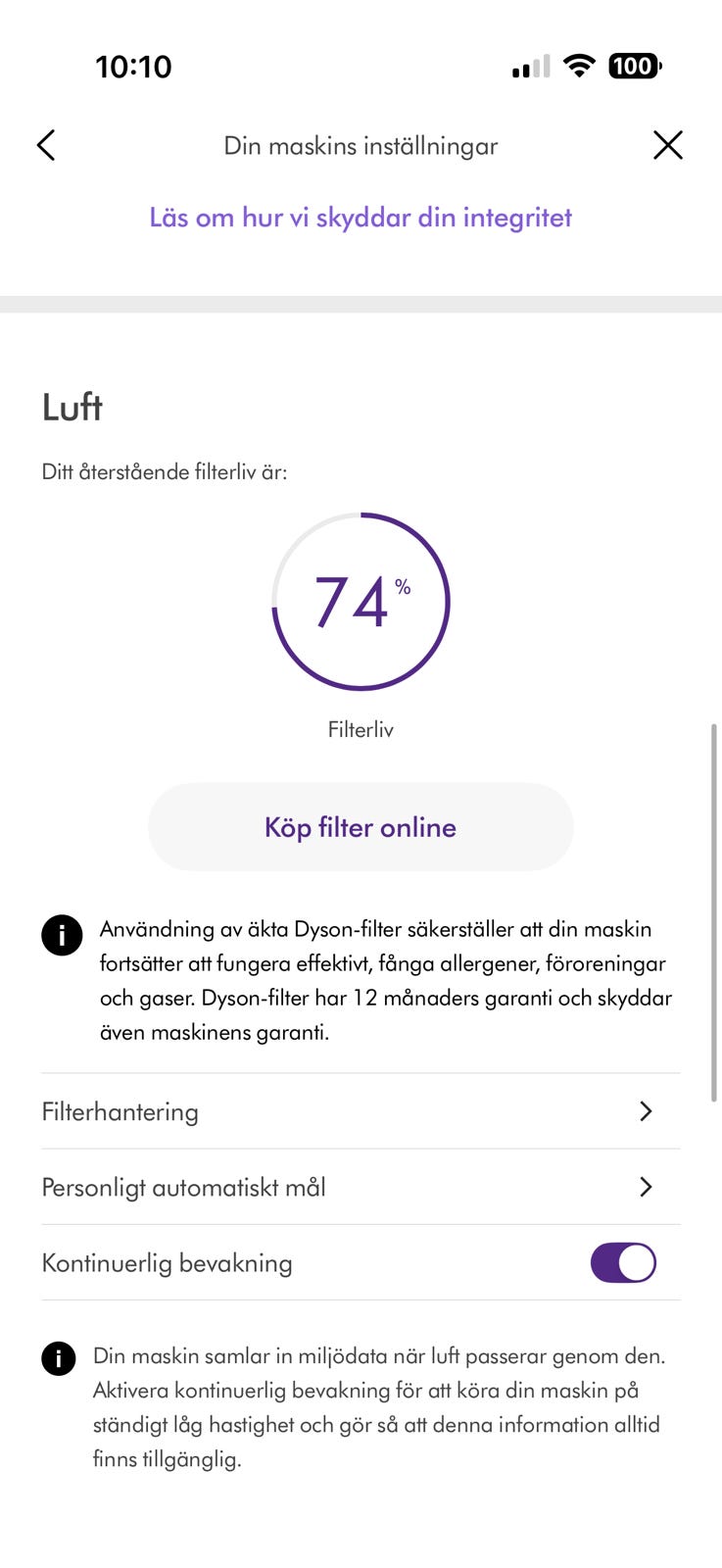Tap the Köp filter online button
722x1568 pixels.
tap(360, 827)
